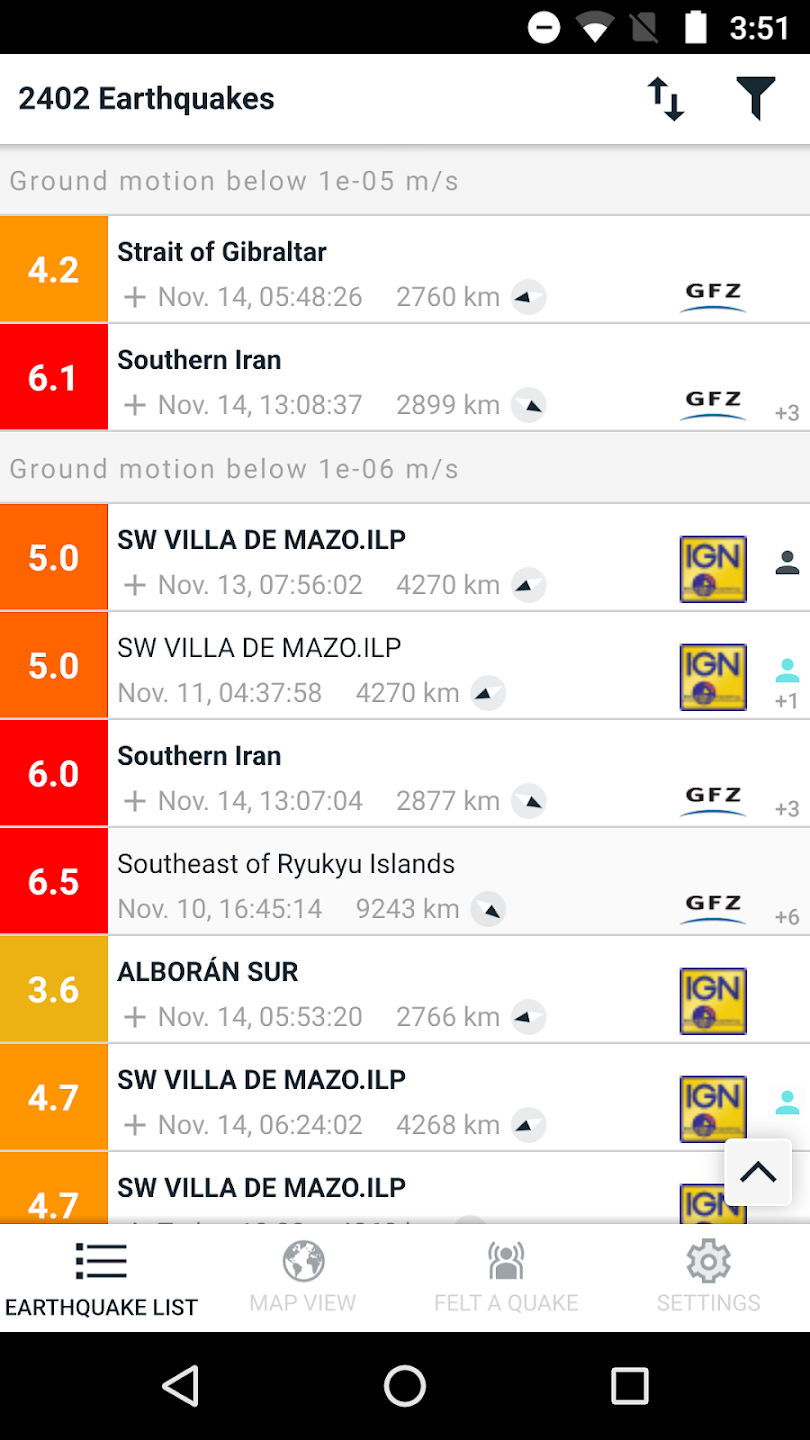810x1440 pixels.
Task: Tap the system back button
Action: click(x=181, y=1386)
